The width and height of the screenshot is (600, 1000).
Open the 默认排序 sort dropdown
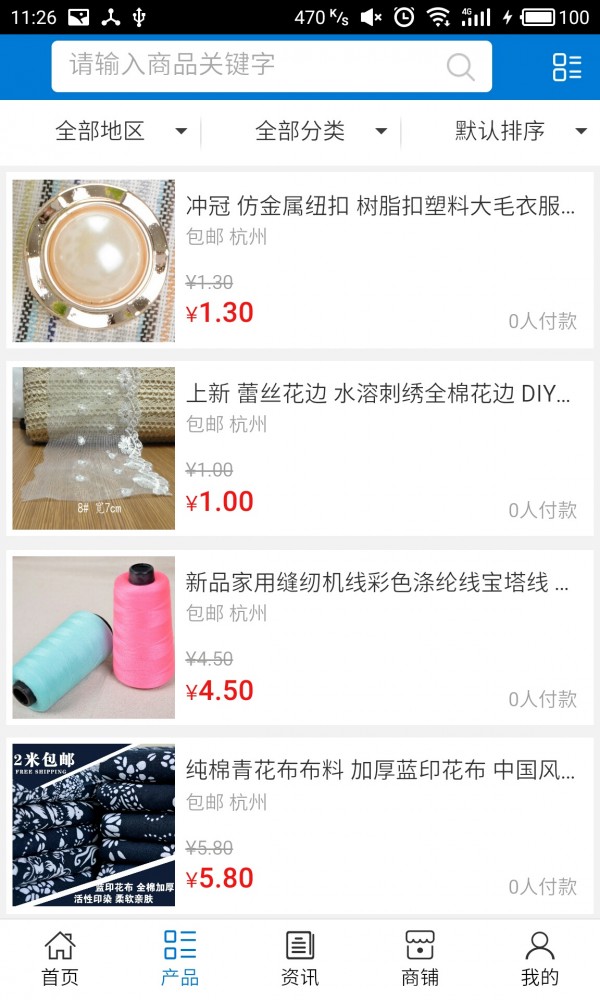(x=520, y=131)
